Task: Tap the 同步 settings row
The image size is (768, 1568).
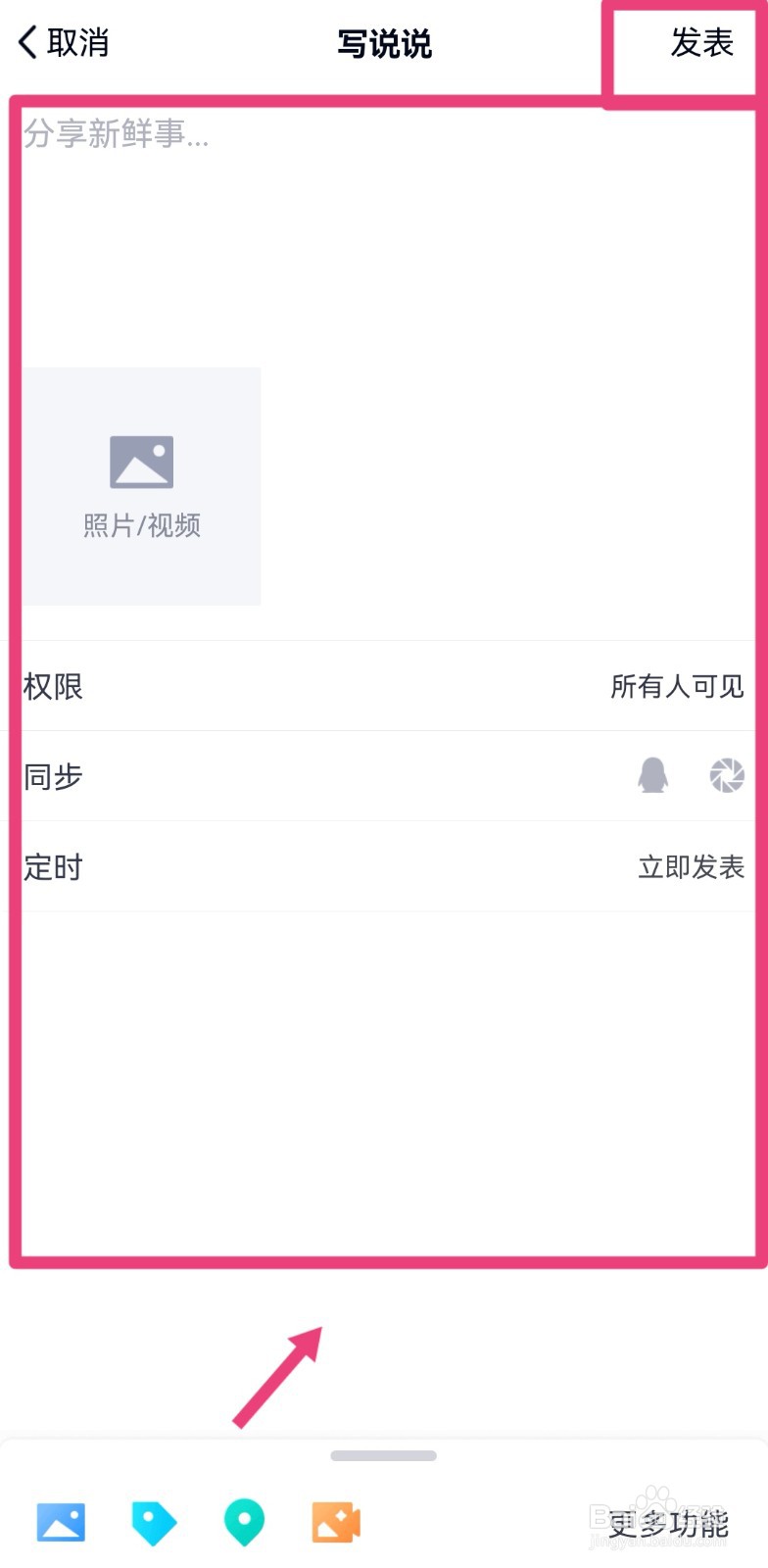Action: click(53, 775)
